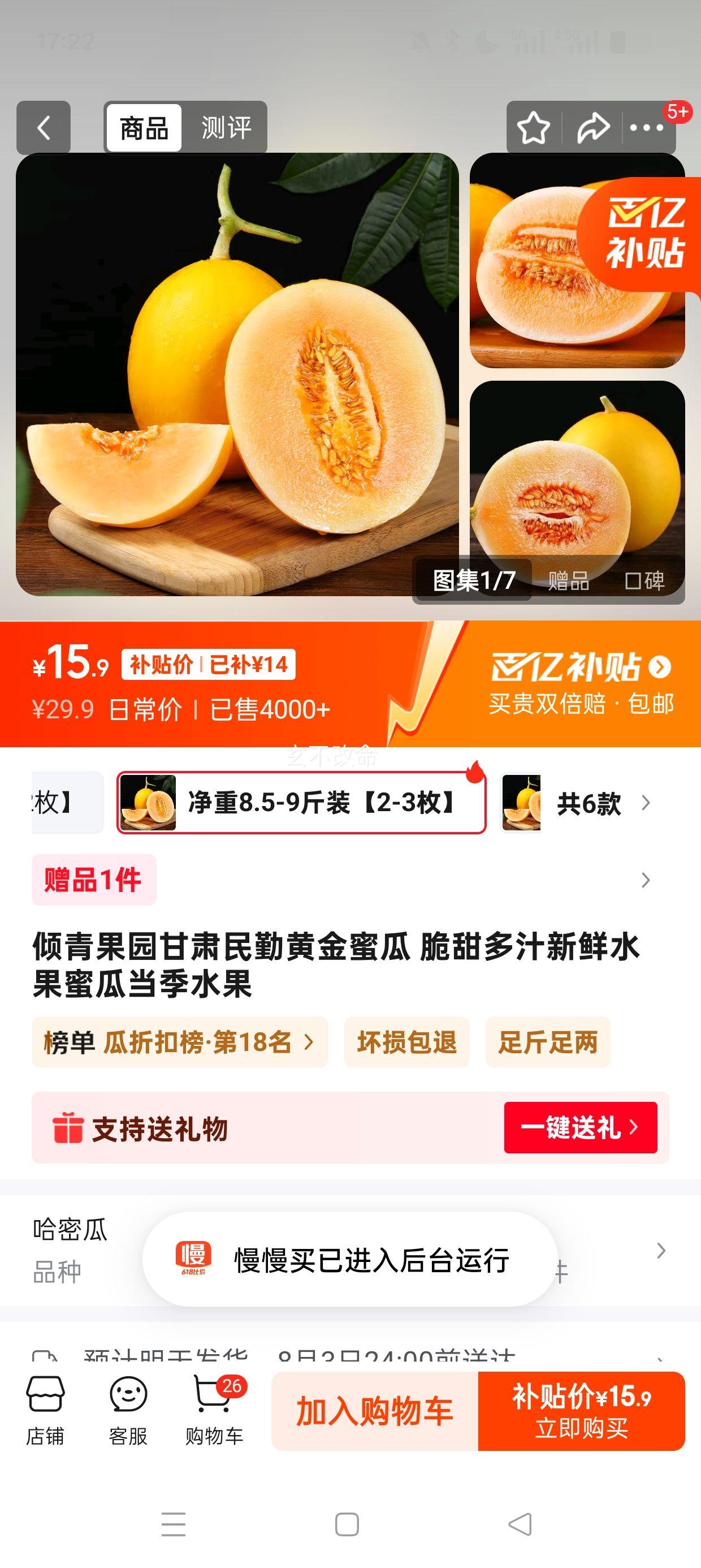Tap the 一键送礼 button

coord(580,1127)
